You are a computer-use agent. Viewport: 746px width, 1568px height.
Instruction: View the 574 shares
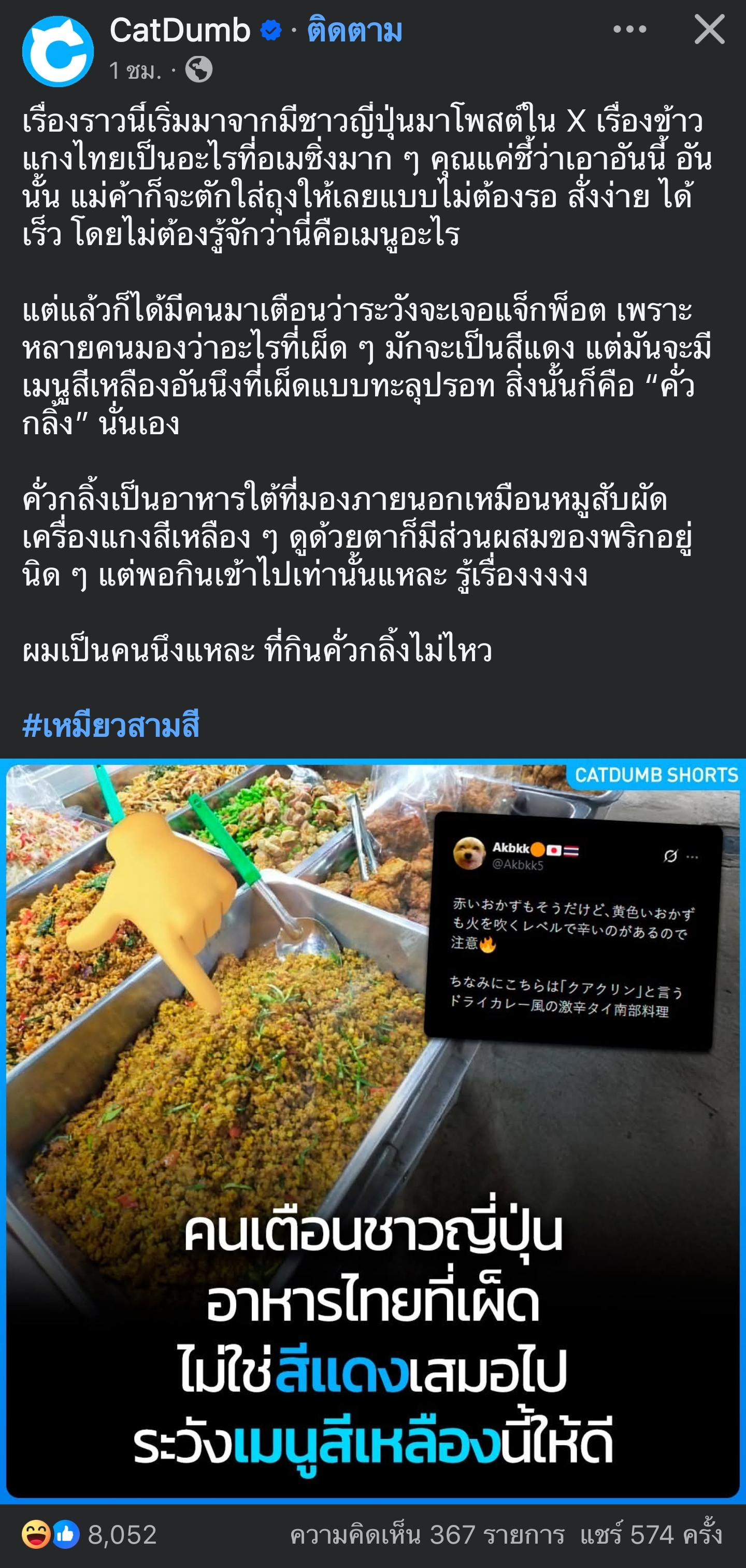point(651,1534)
